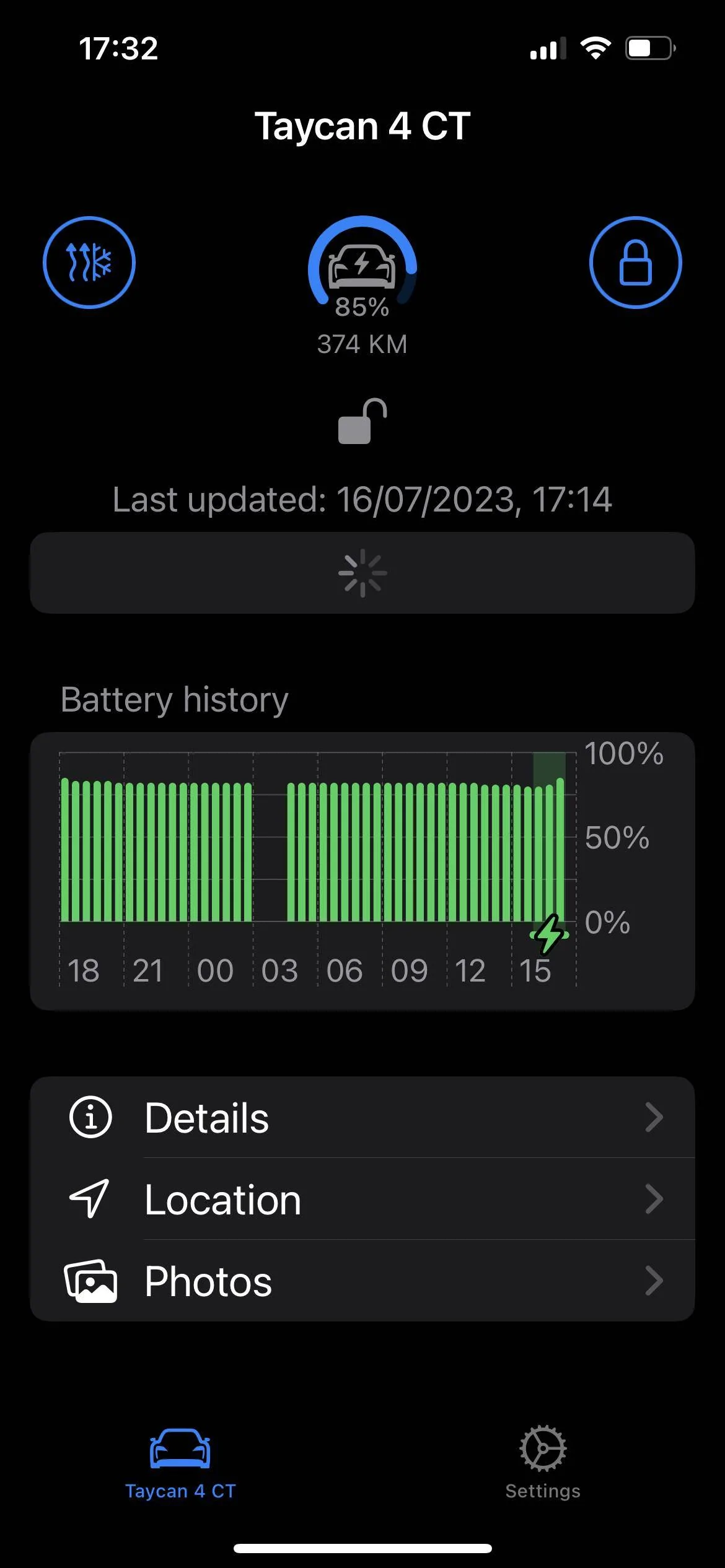Tap the blue lock button

click(635, 263)
